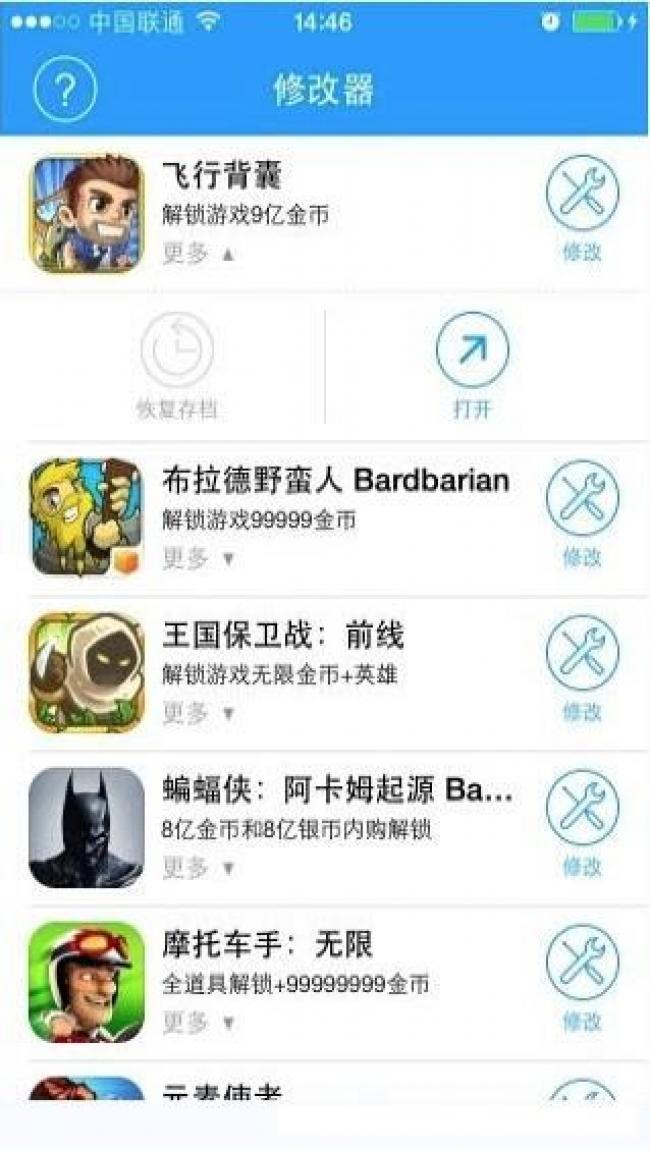Expand 更多 under 摩托车手：无限
The image size is (650, 1151).
[x=199, y=1022]
